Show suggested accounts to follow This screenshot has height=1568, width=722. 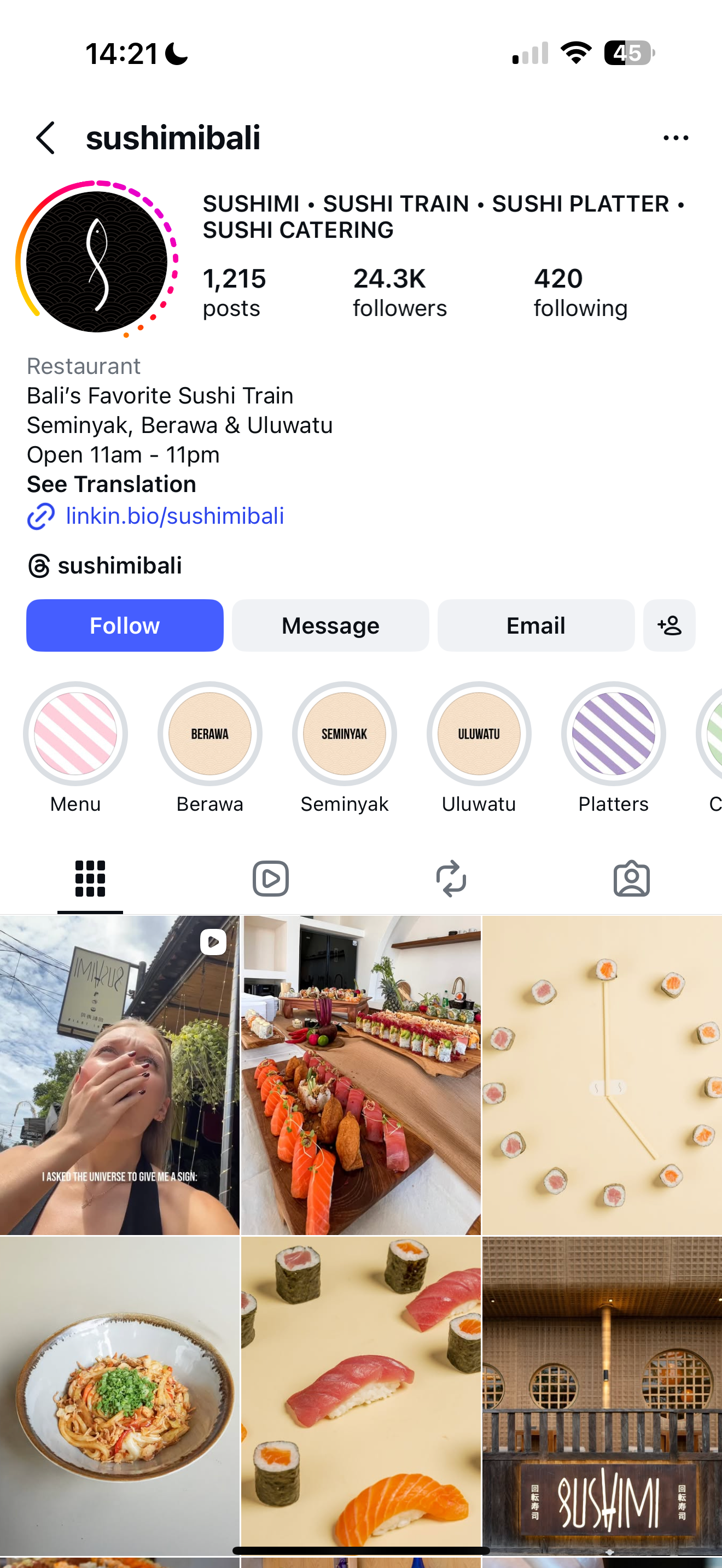(x=669, y=625)
